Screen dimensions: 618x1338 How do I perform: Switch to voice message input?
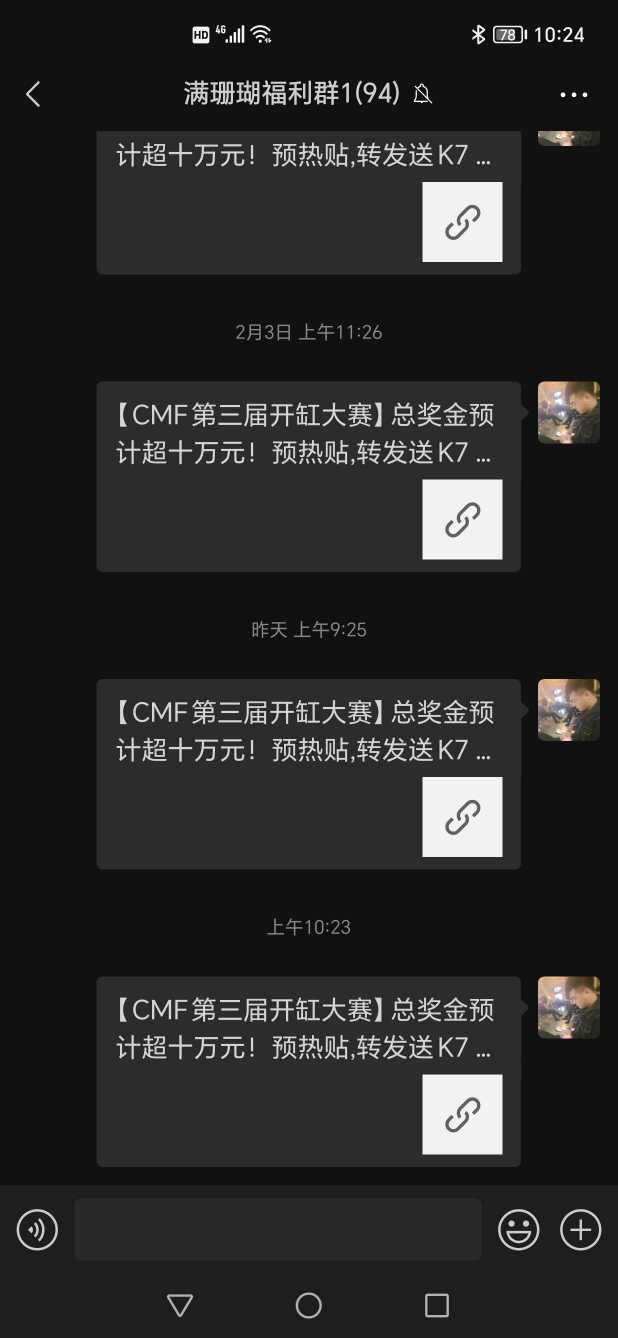click(38, 1229)
